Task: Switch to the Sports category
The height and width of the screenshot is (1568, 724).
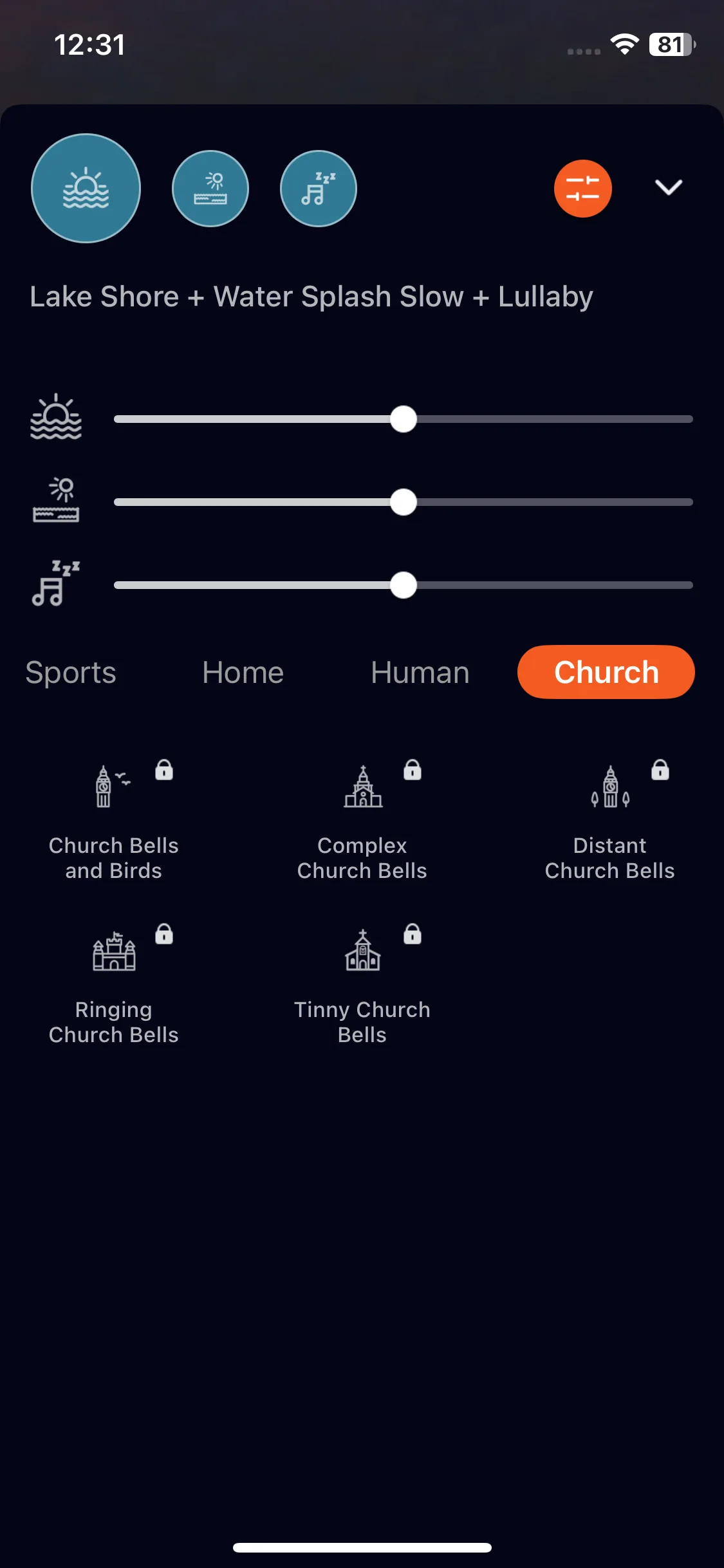Action: click(x=71, y=673)
